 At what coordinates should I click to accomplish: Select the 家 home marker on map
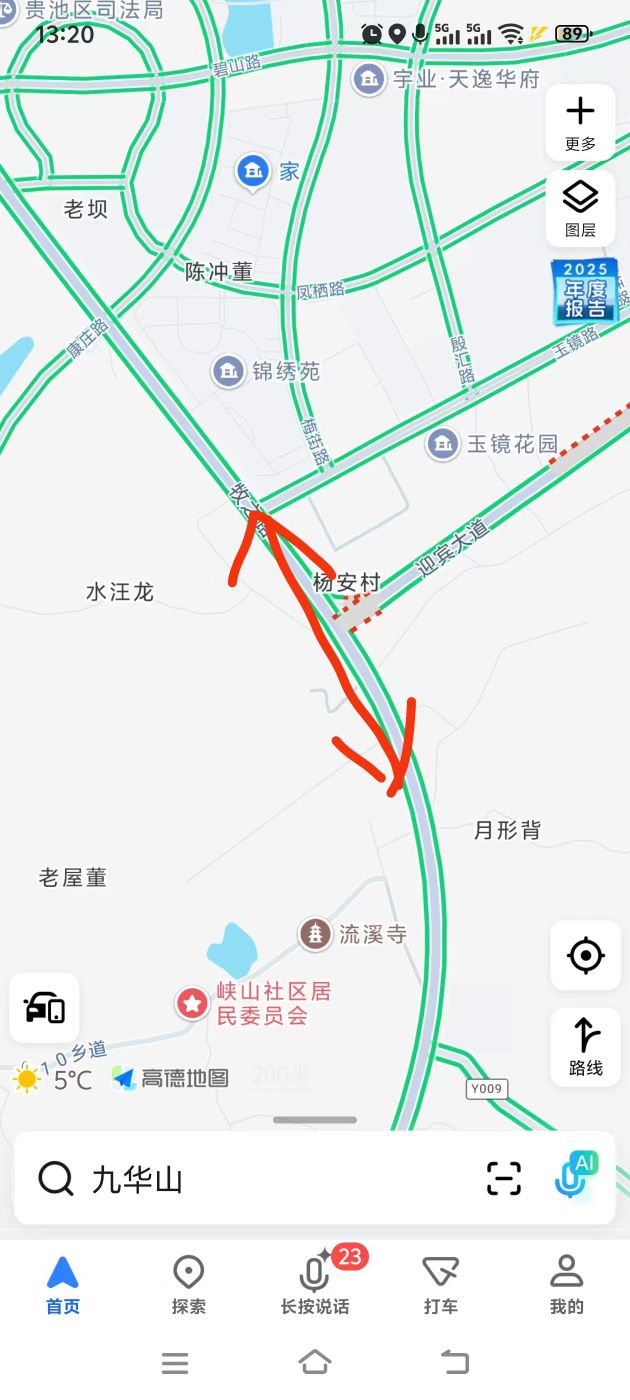click(254, 172)
